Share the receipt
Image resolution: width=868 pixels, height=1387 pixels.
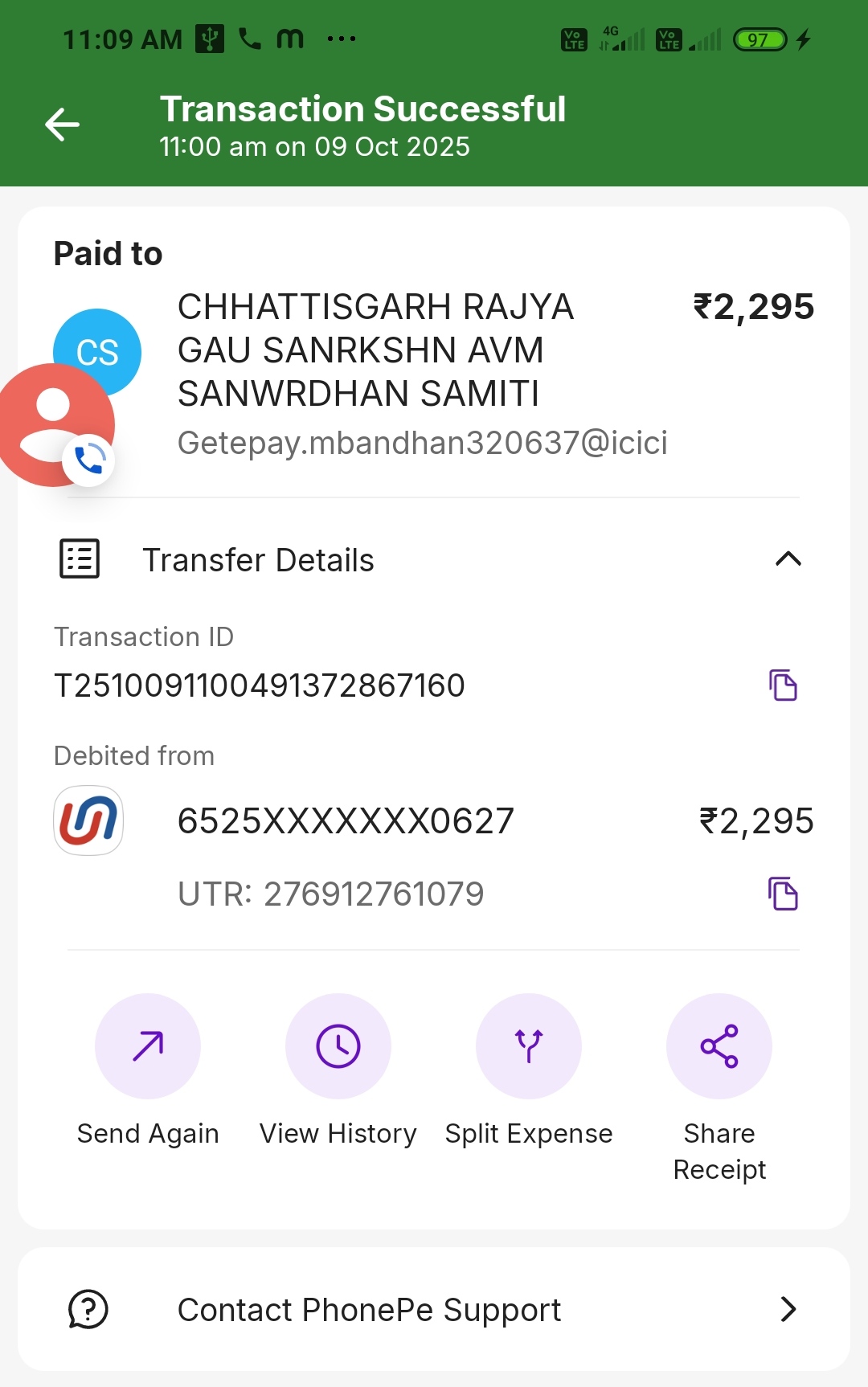coord(719,1046)
